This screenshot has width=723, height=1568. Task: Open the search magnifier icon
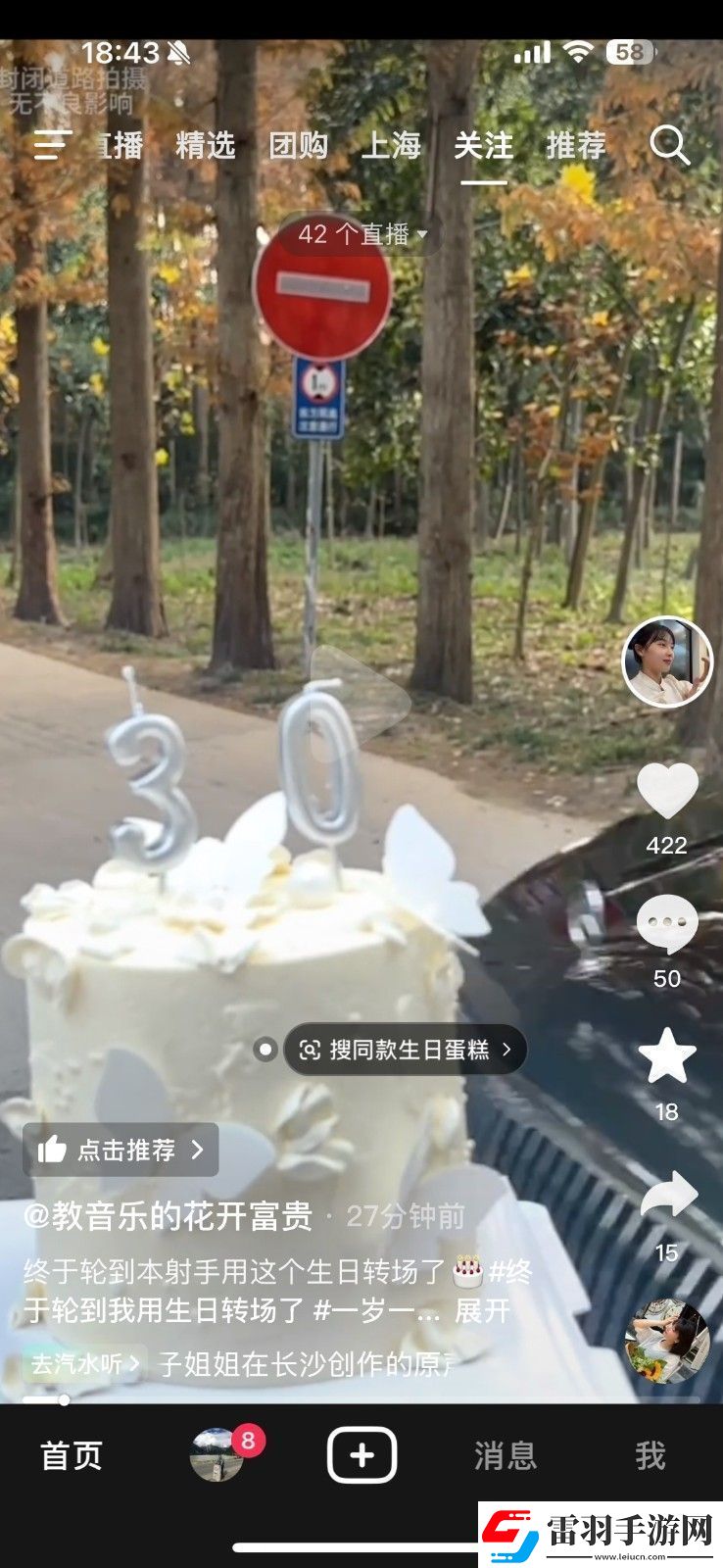point(669,146)
